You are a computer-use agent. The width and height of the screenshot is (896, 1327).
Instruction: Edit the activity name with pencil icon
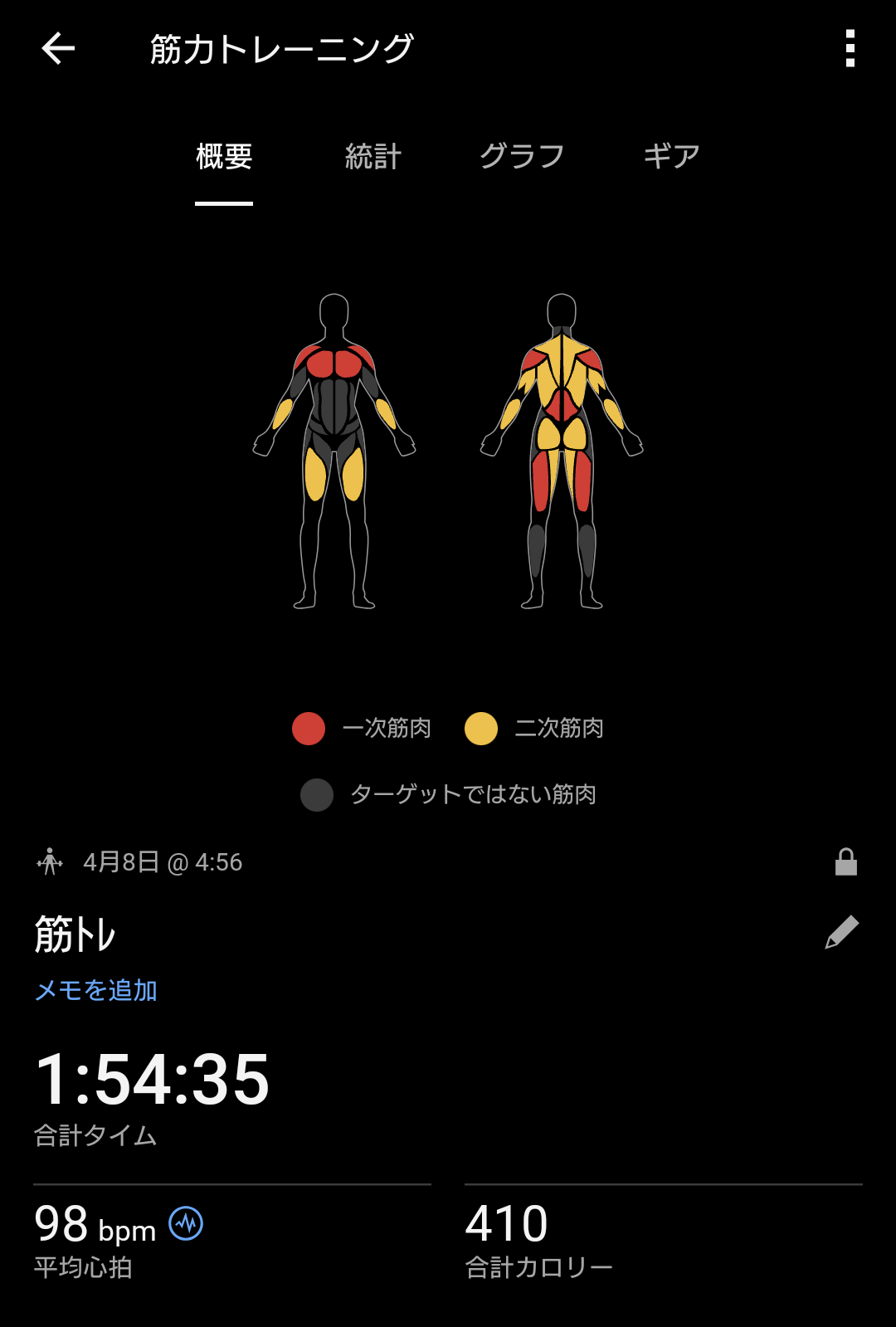coord(841,933)
